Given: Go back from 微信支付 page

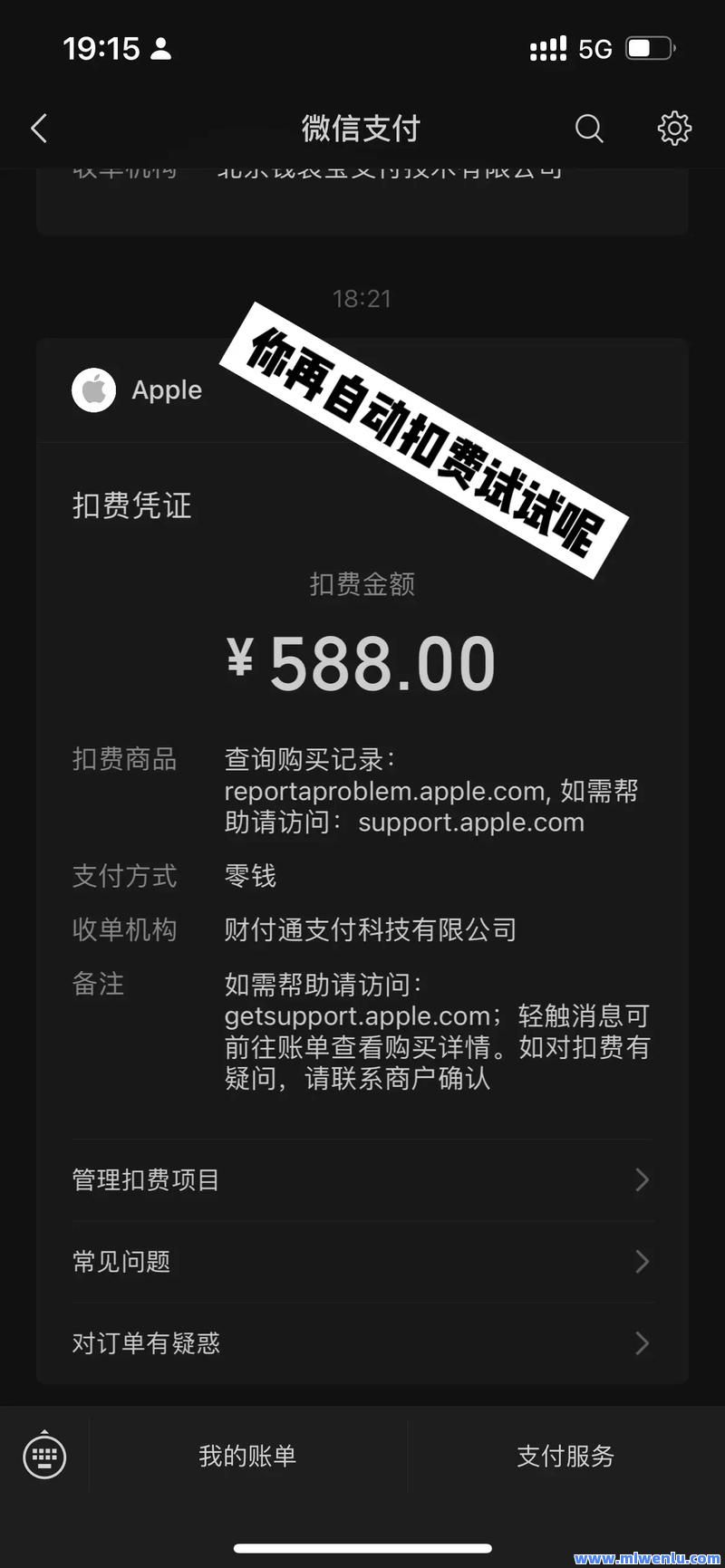Looking at the screenshot, I should point(39,129).
